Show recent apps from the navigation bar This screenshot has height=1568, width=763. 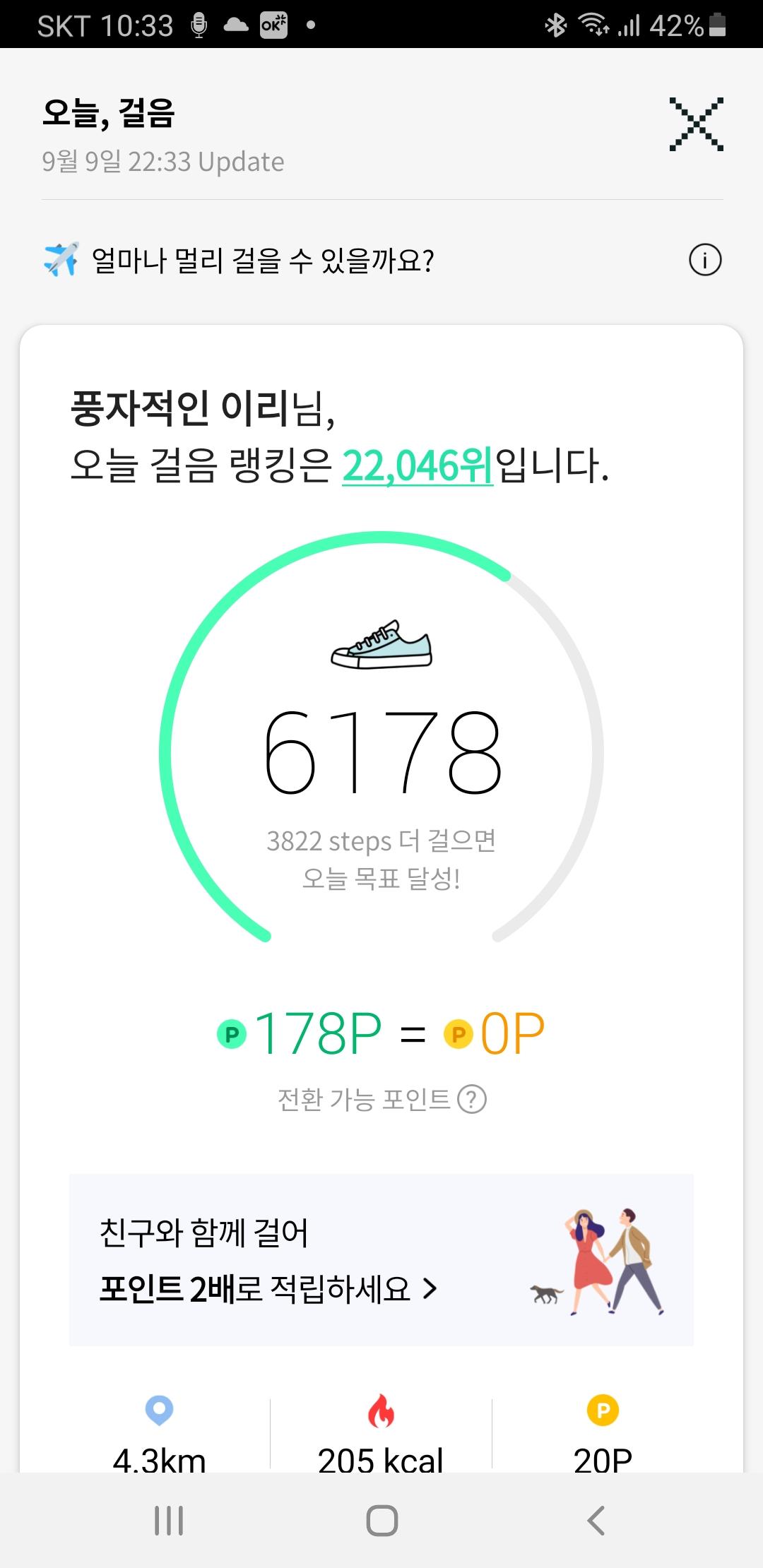[x=169, y=1520]
